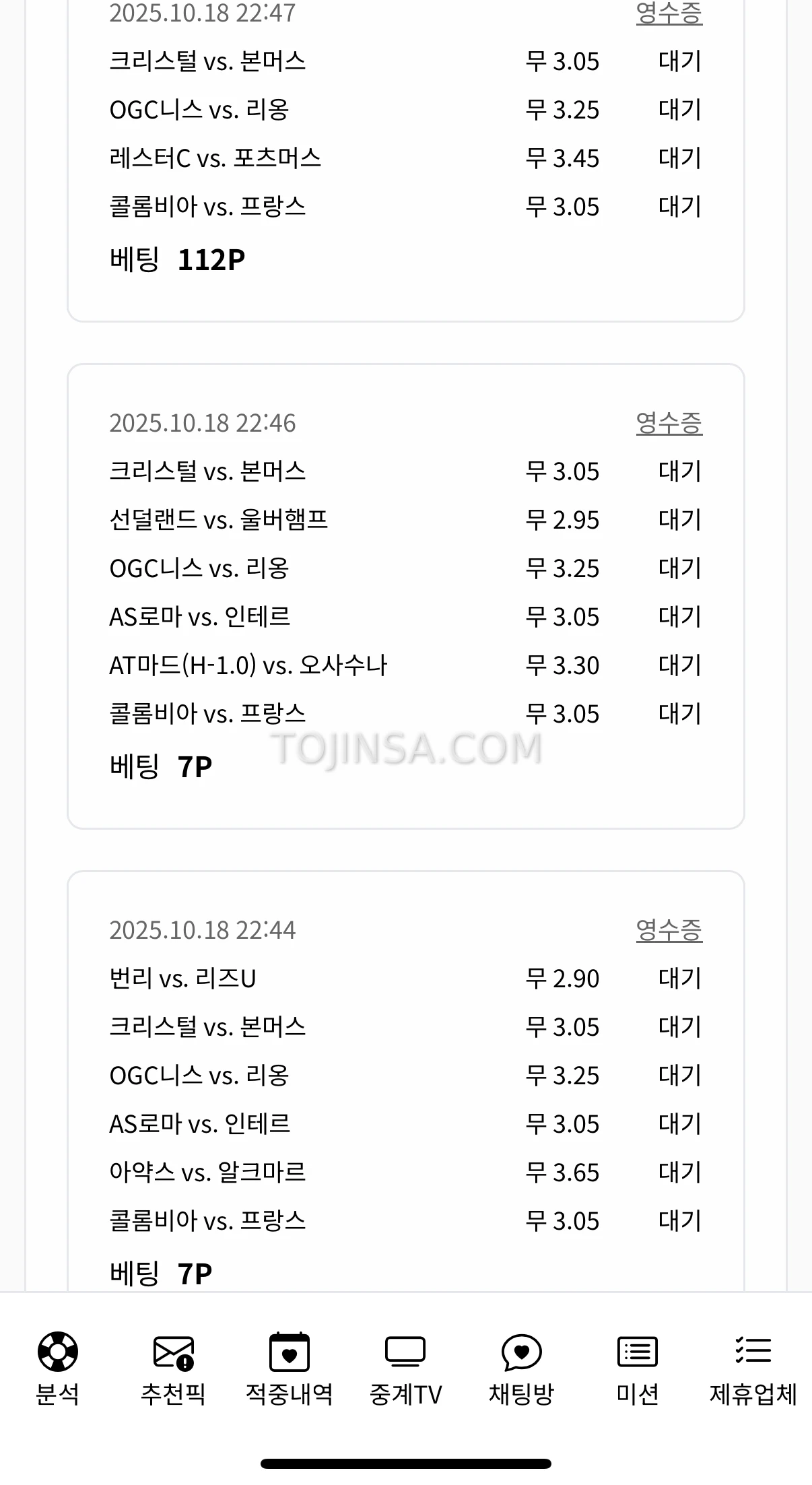This screenshot has height=1485, width=812.
Task: Tap the 2025.10.18 22:46 timestamp
Action: (203, 423)
